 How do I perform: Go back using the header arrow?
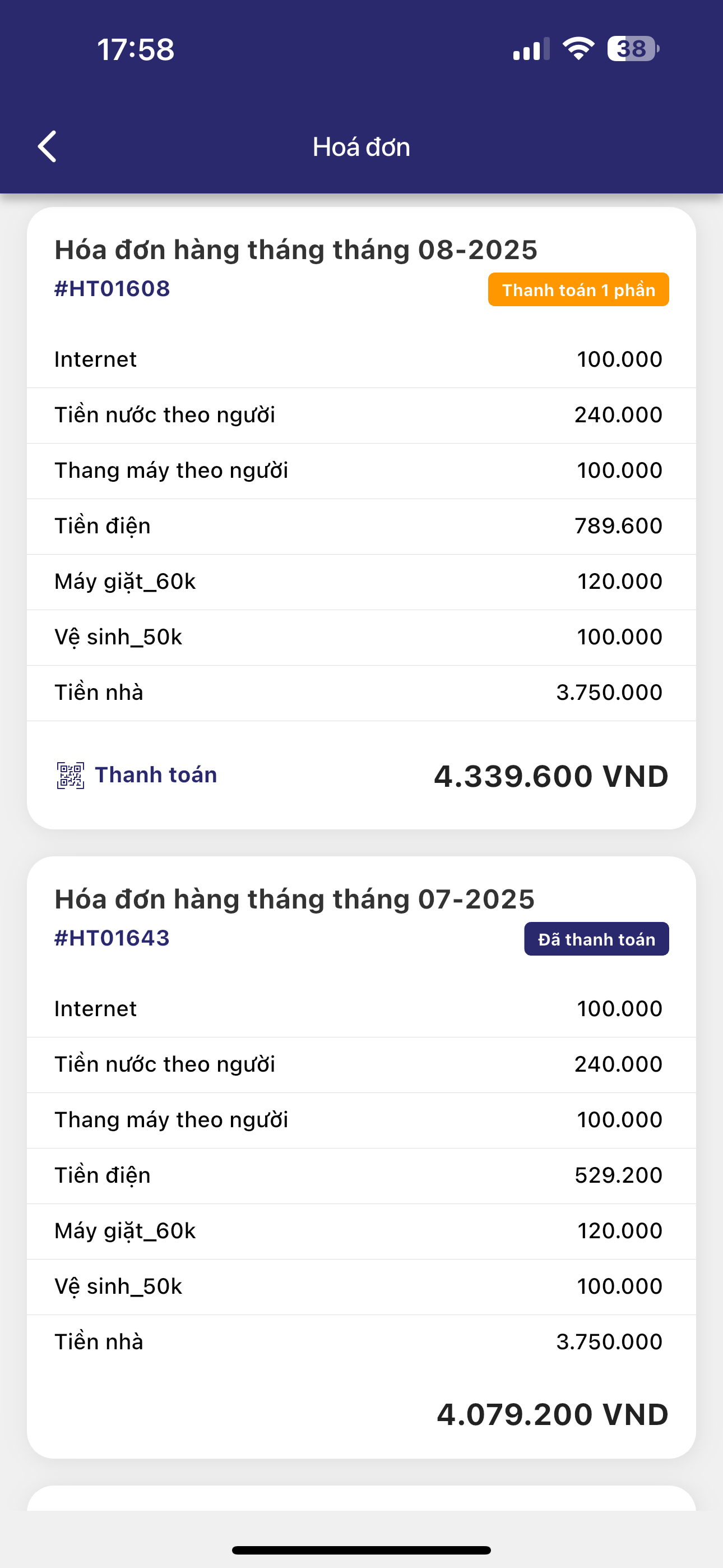(48, 147)
